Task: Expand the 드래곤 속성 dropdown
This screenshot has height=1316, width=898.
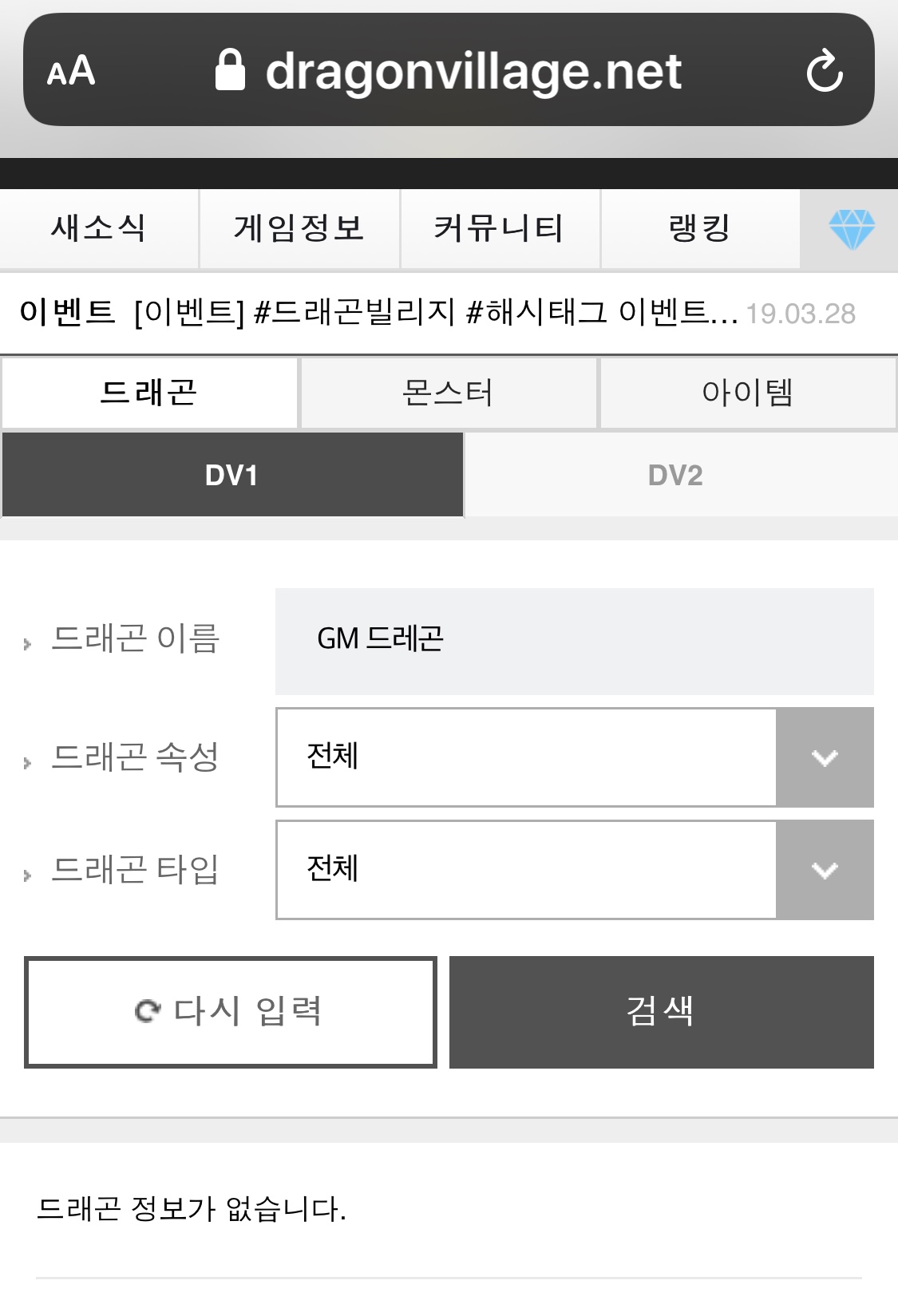Action: click(x=574, y=757)
